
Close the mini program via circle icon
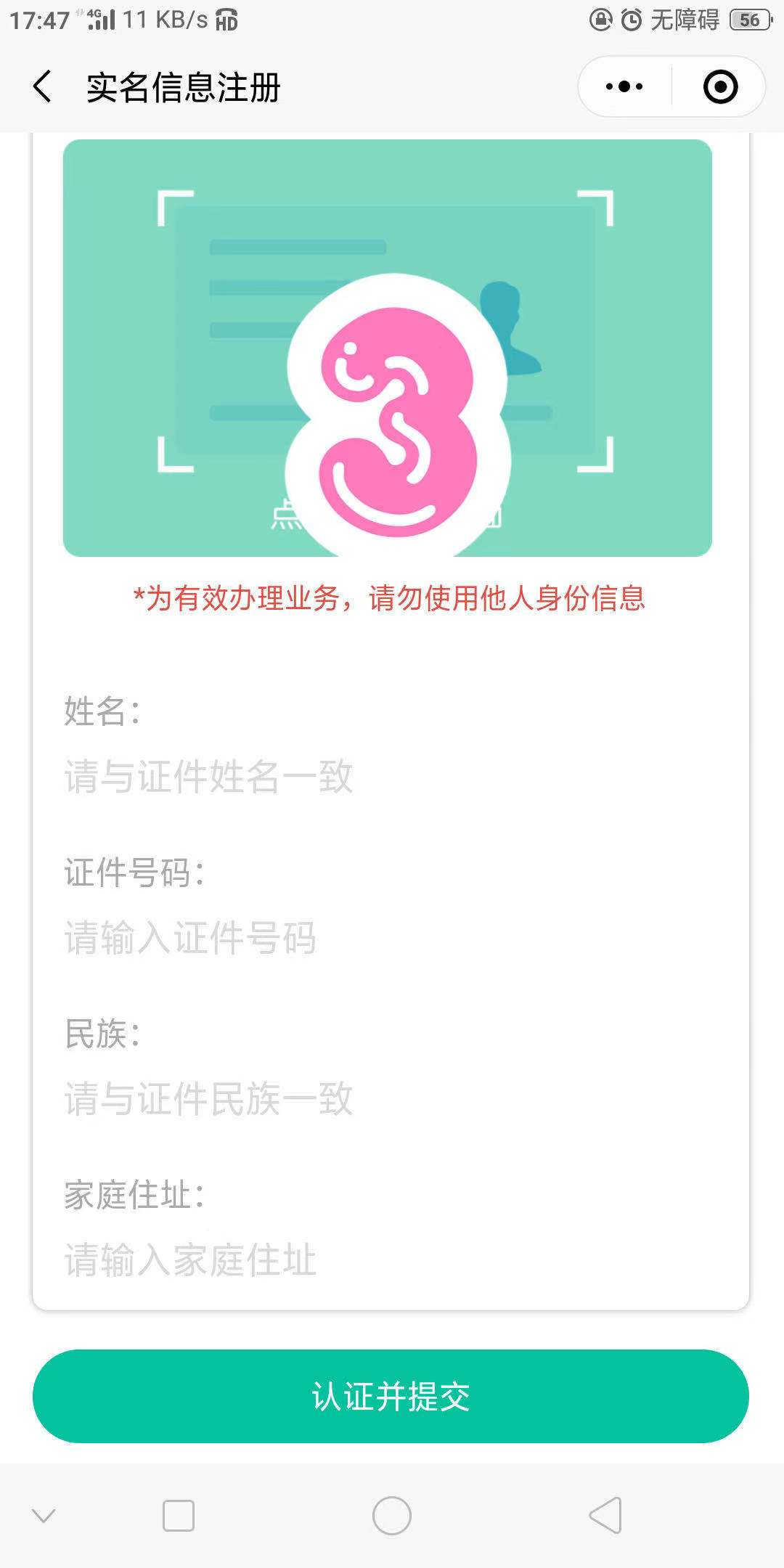(x=720, y=87)
